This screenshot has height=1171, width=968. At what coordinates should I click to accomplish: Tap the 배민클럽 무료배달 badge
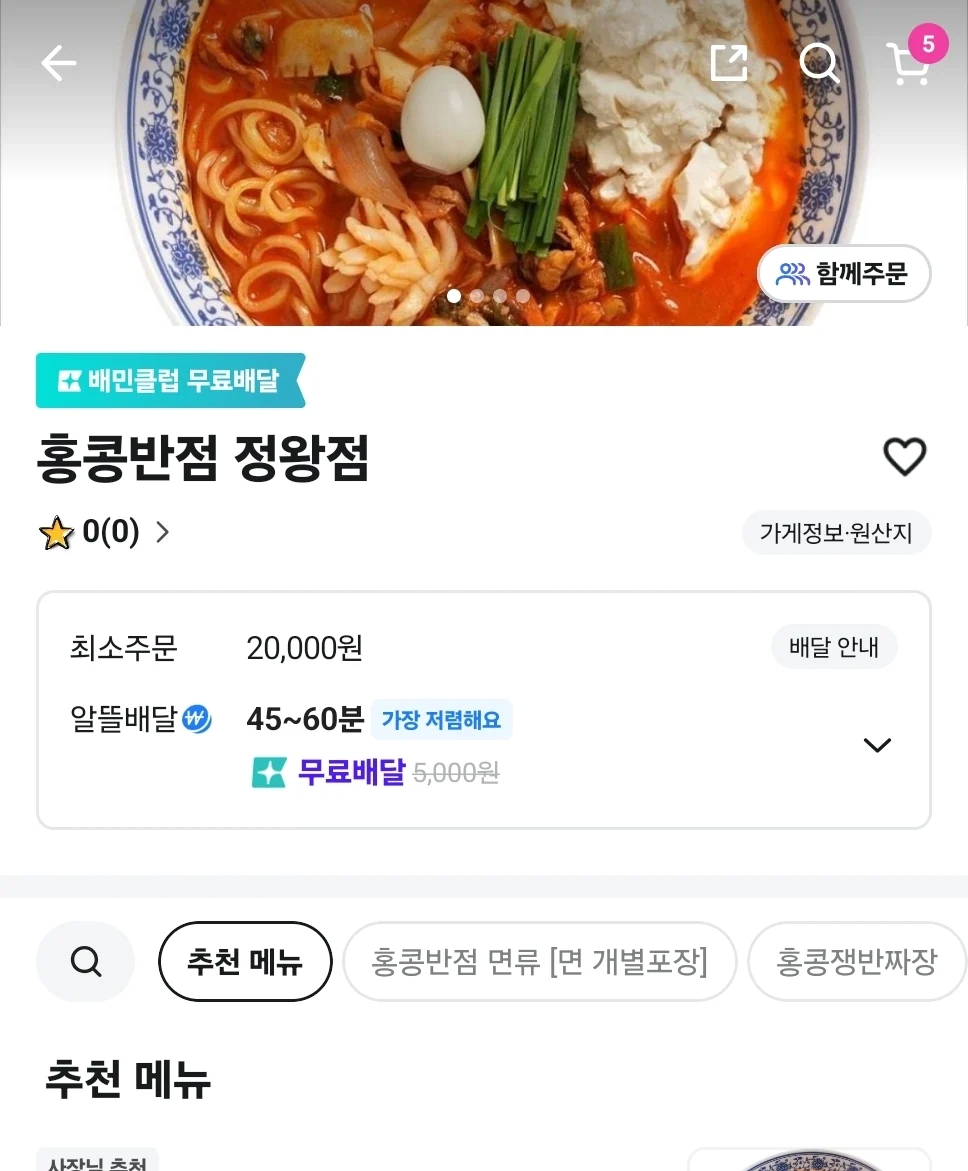170,381
